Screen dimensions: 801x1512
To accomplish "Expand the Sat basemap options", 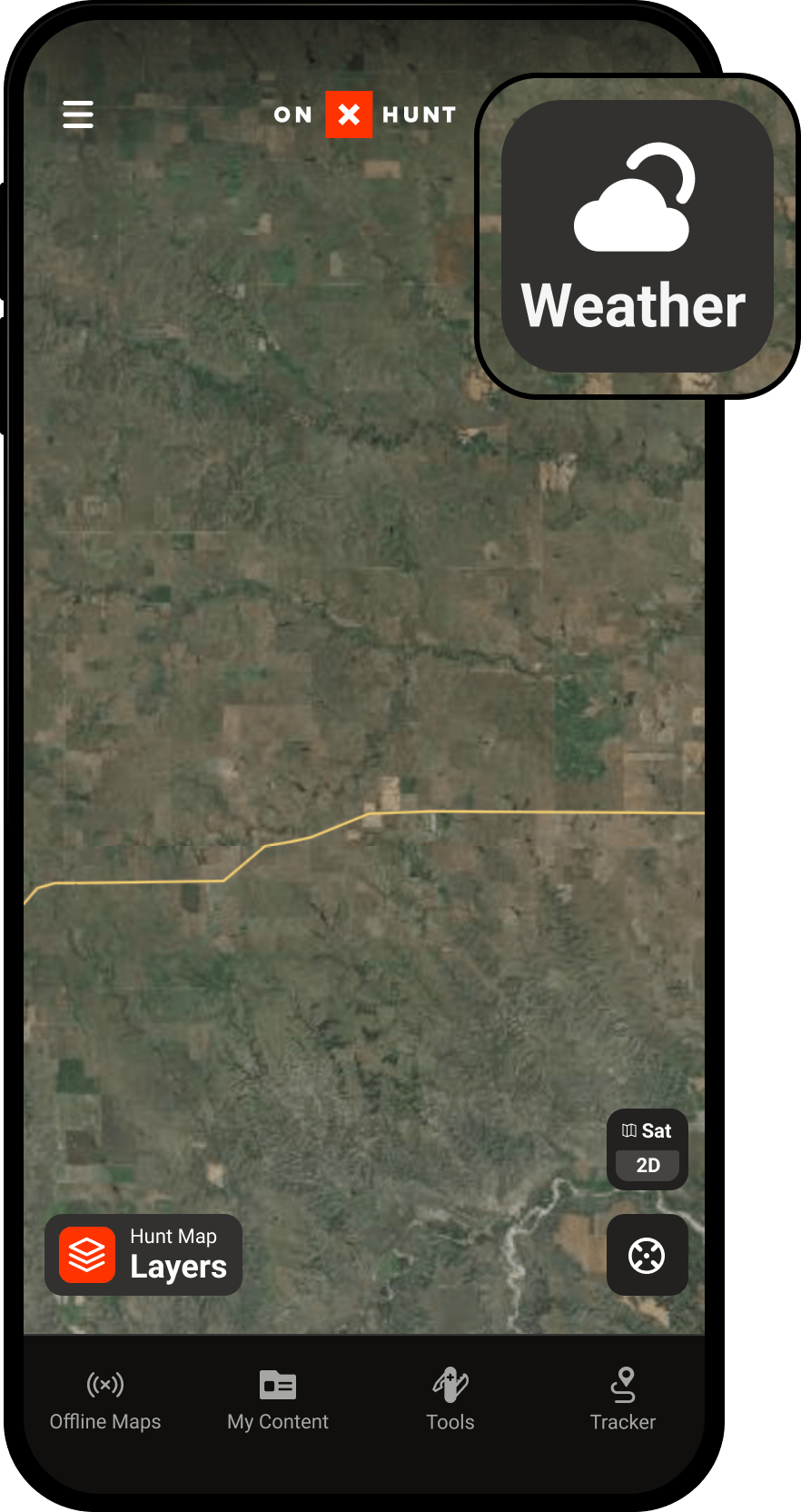I will [x=647, y=1130].
